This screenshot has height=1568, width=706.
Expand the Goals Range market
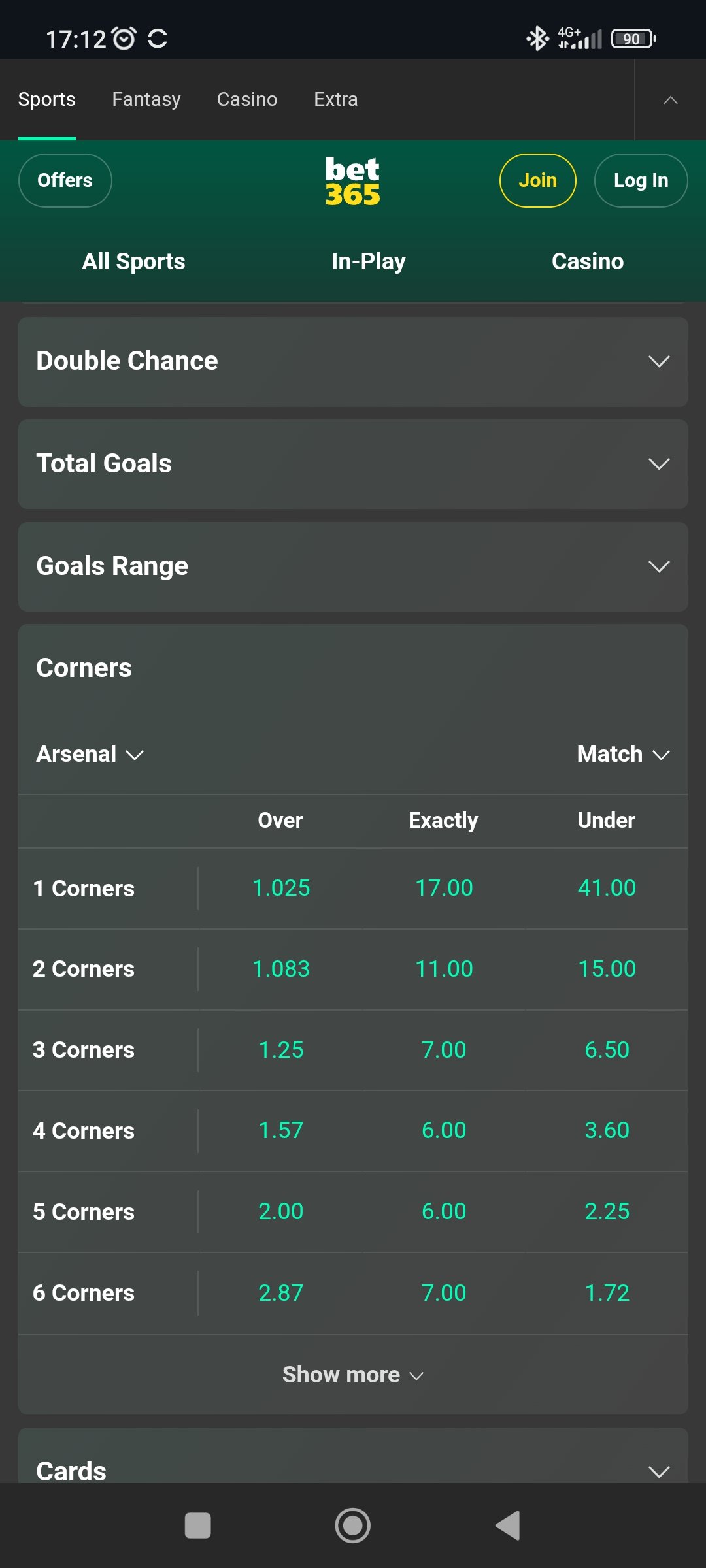[x=353, y=566]
